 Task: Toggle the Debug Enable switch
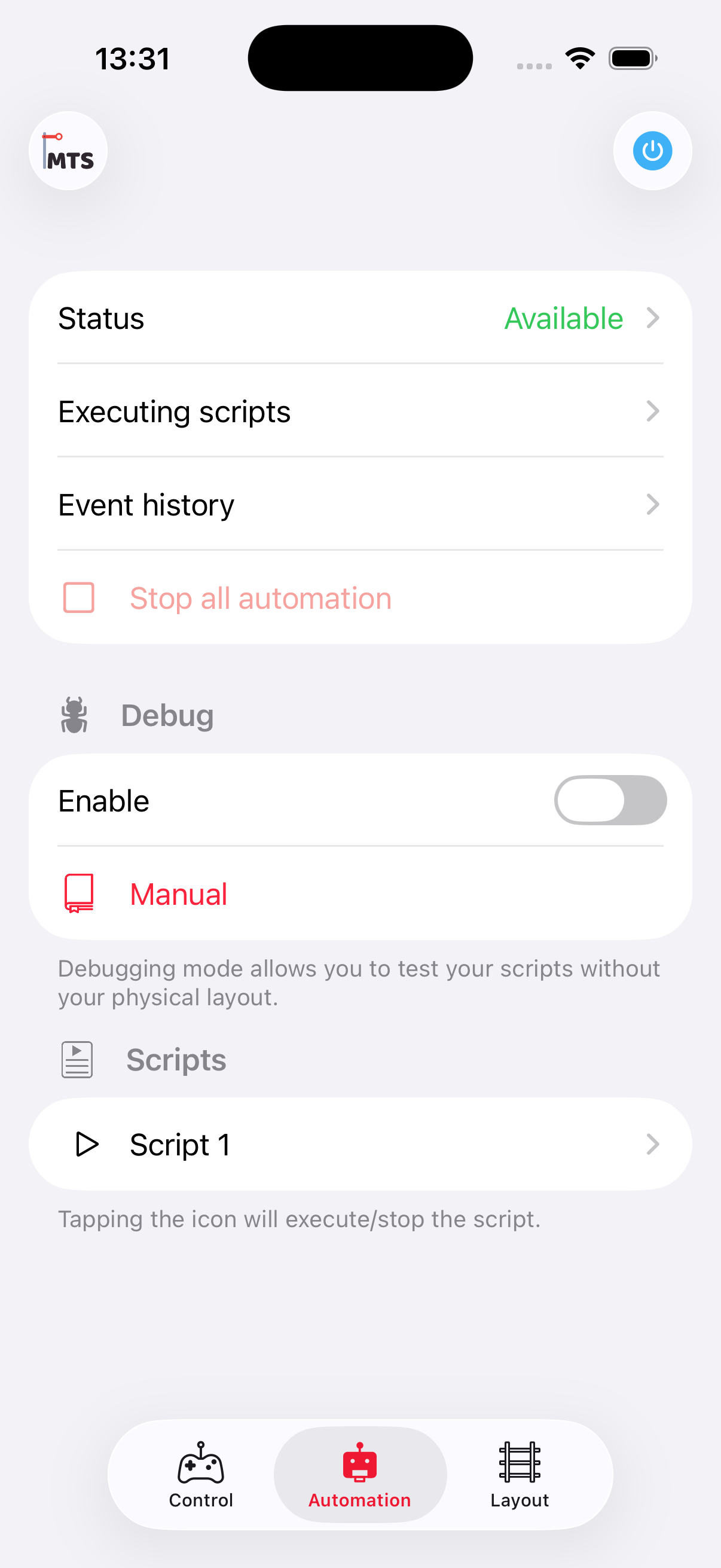[x=610, y=800]
